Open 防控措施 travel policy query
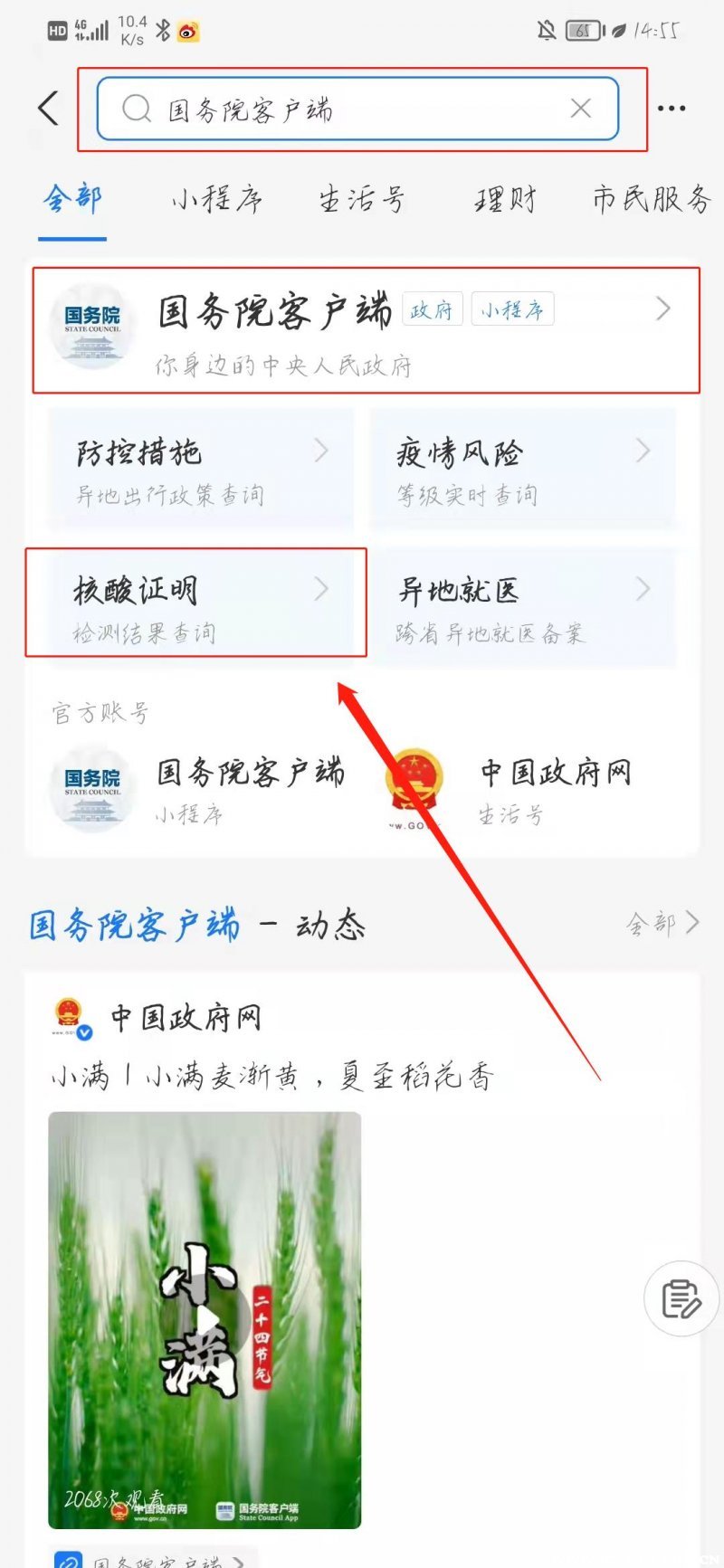Viewport: 724px width, 1568px height. (x=201, y=469)
